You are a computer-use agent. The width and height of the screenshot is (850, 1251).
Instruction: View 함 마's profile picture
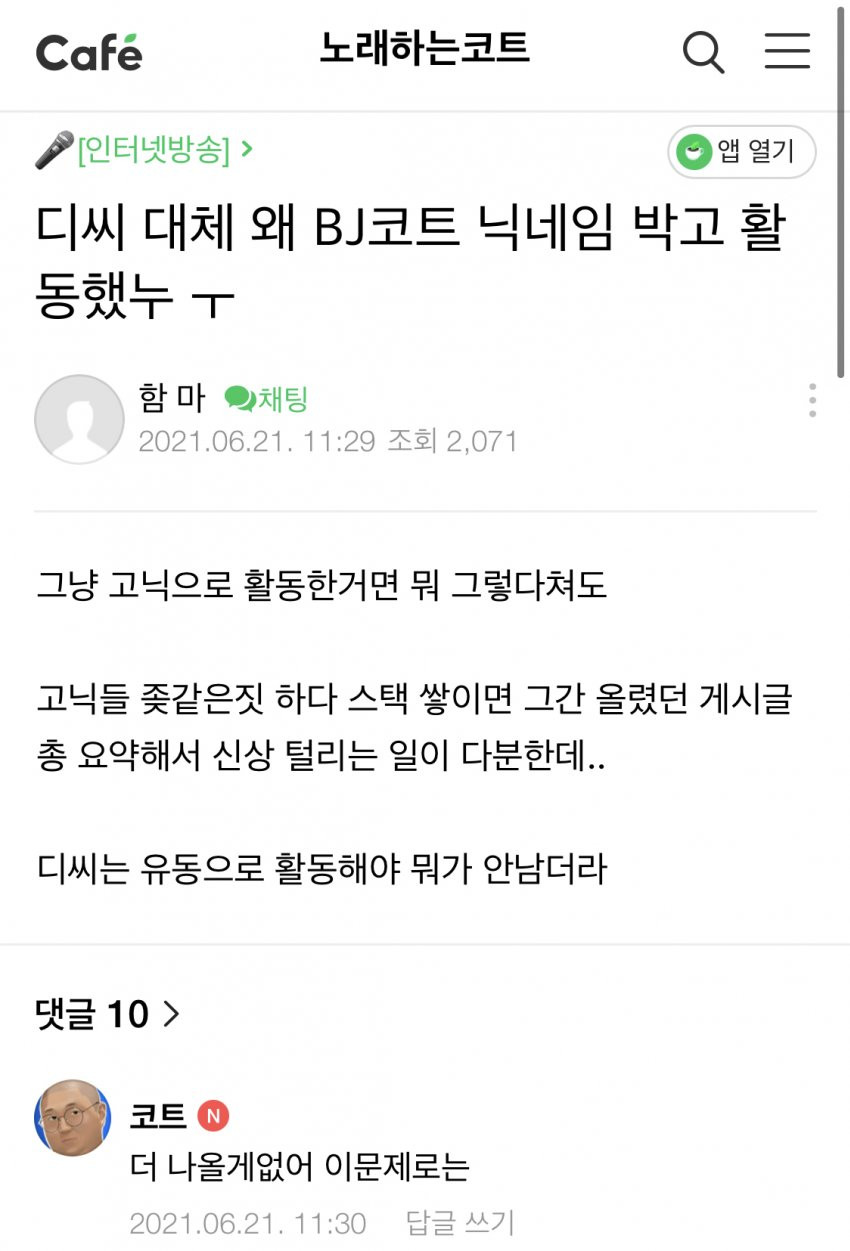pyautogui.click(x=79, y=419)
